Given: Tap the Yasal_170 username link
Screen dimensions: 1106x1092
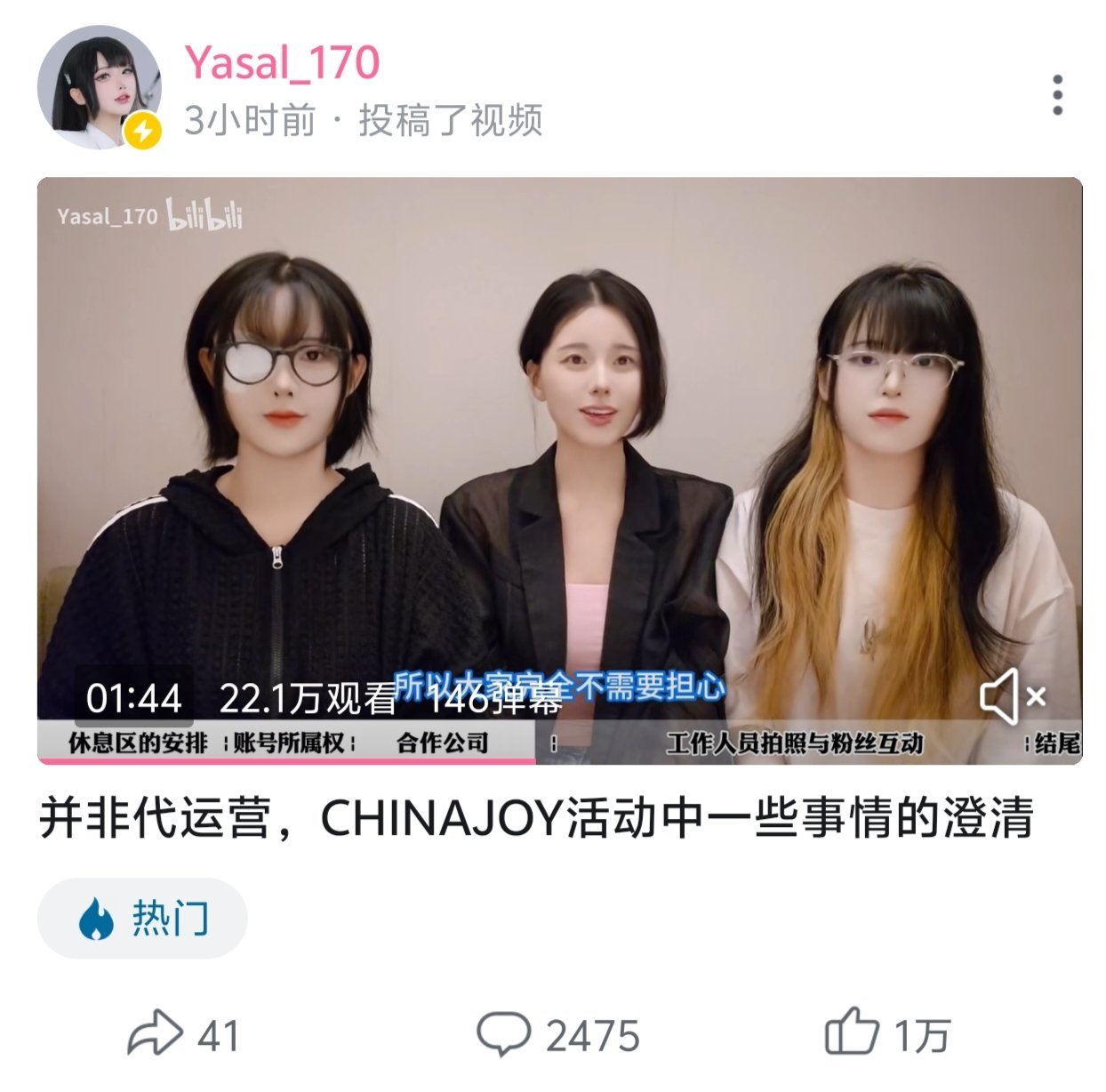Looking at the screenshot, I should [x=282, y=63].
